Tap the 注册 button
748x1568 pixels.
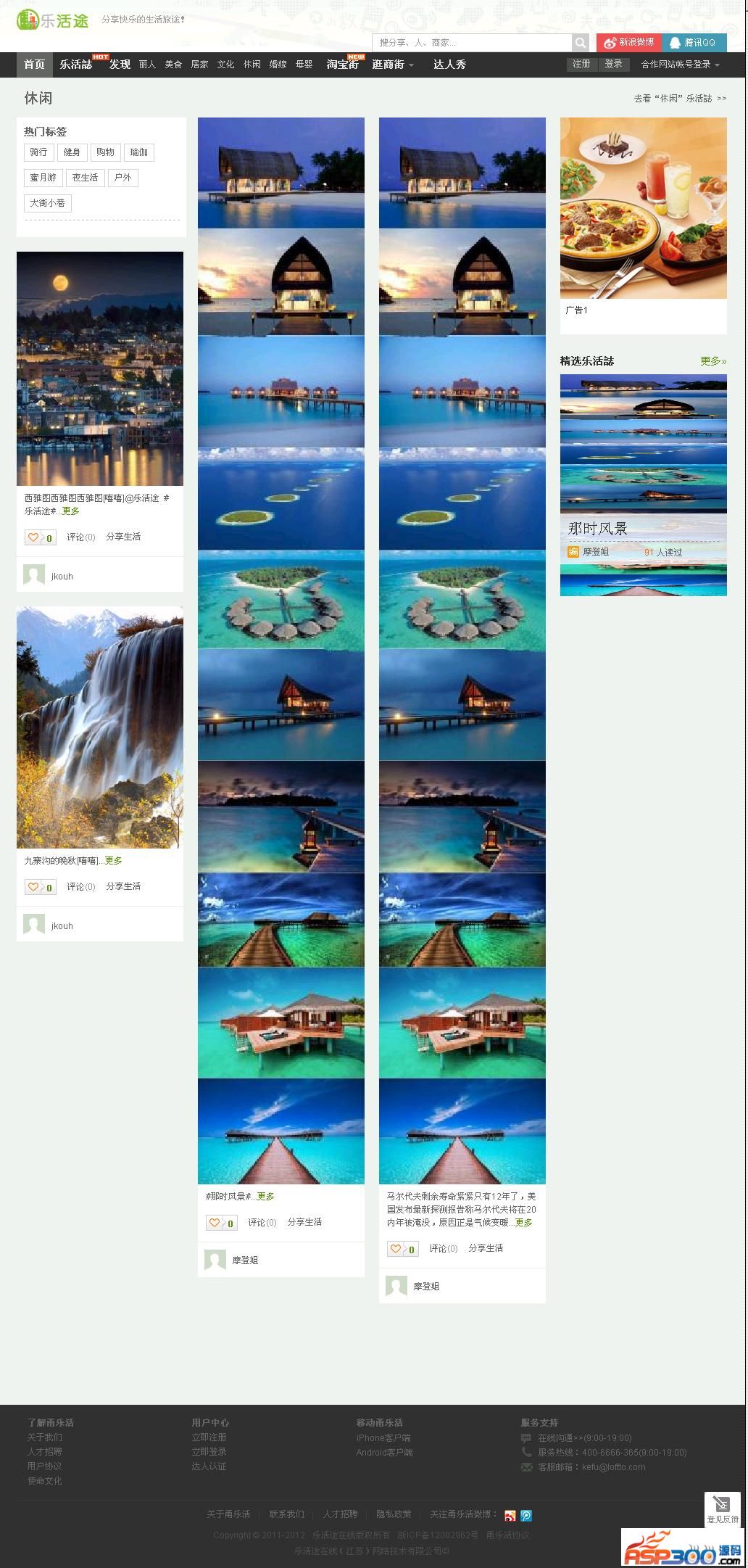tap(581, 64)
